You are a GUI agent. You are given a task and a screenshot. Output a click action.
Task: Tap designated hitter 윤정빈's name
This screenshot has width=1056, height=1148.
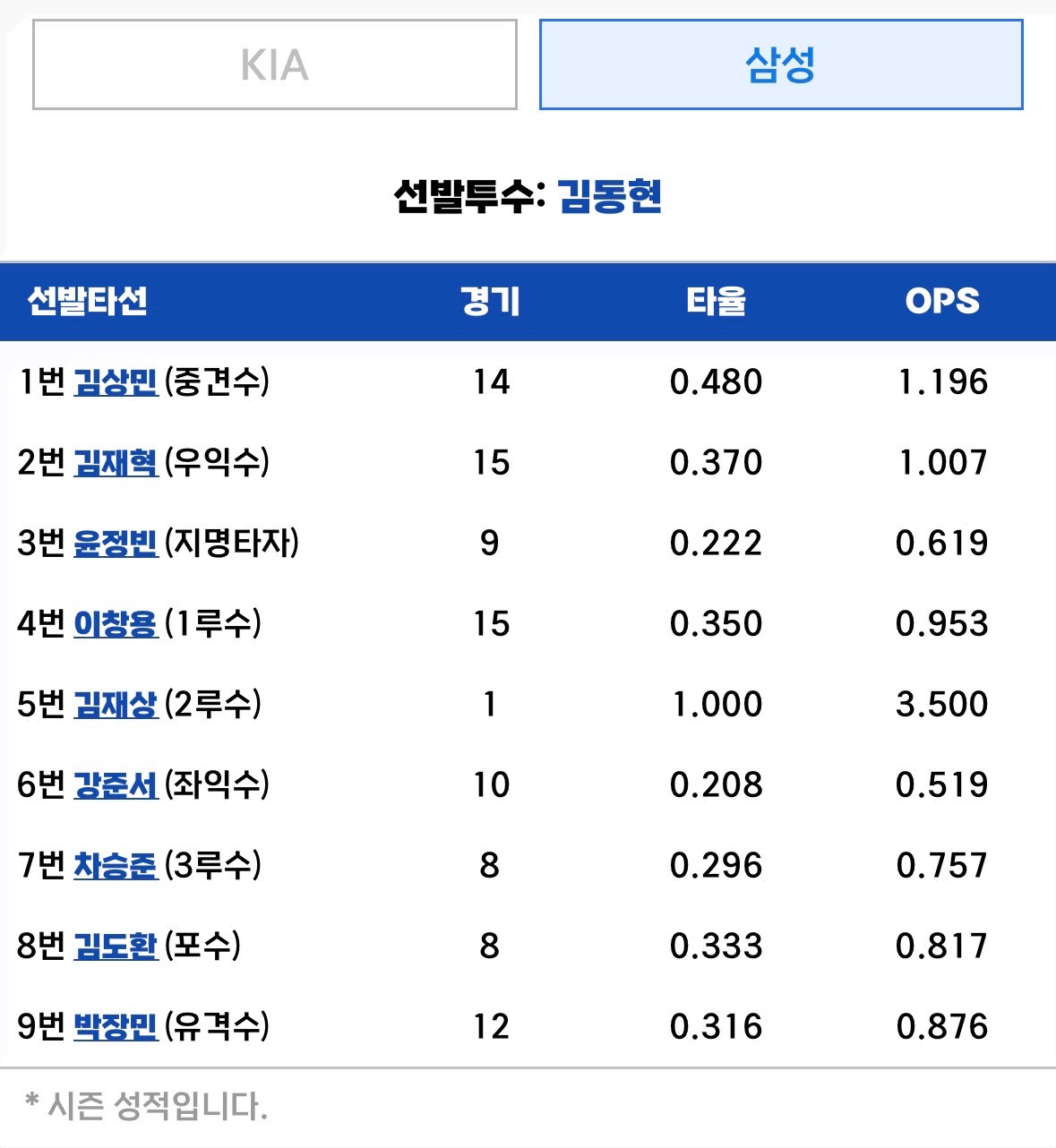(x=115, y=544)
